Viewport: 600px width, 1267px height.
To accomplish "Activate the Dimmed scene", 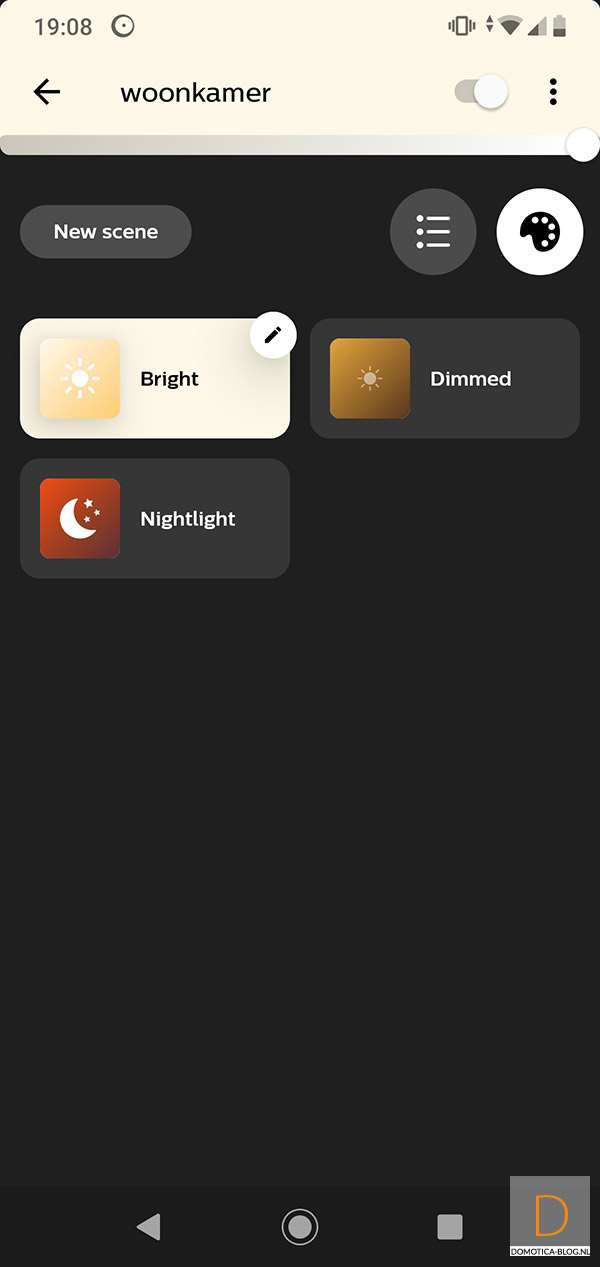I will pos(445,379).
